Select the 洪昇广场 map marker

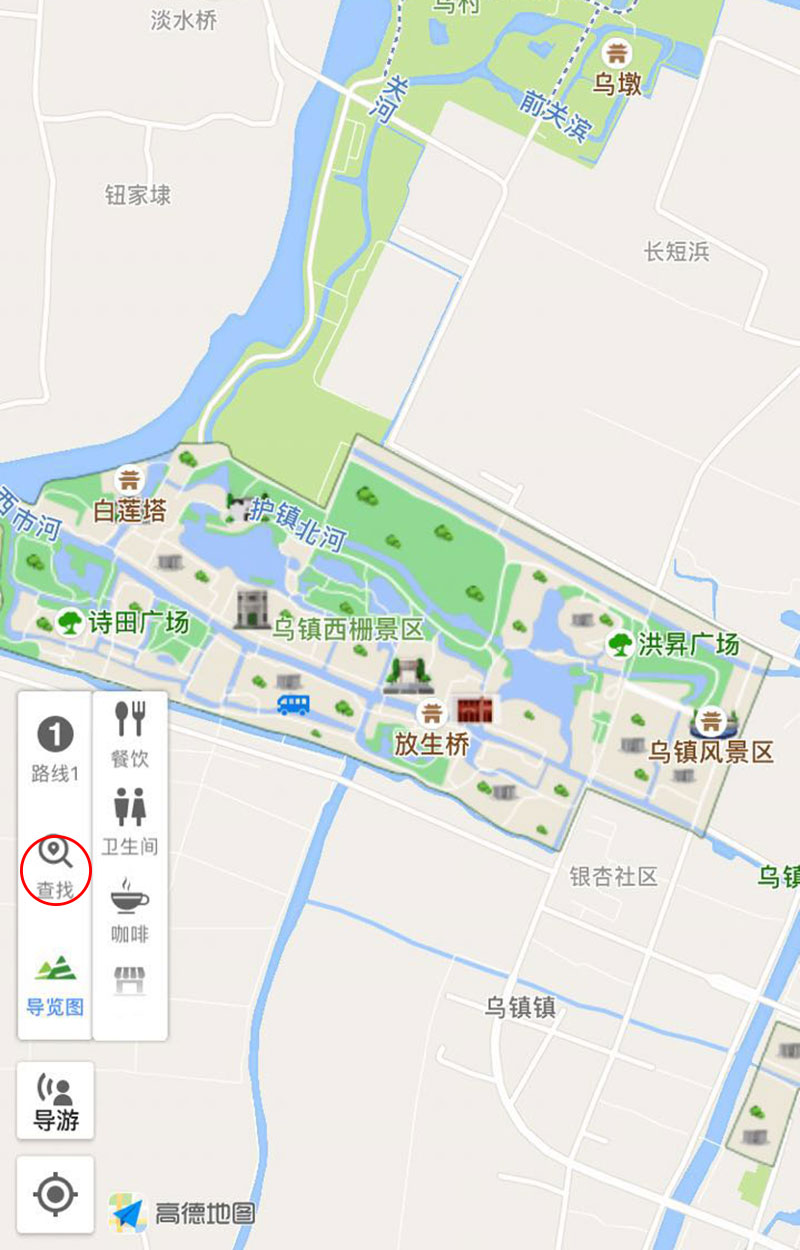pyautogui.click(x=620, y=644)
